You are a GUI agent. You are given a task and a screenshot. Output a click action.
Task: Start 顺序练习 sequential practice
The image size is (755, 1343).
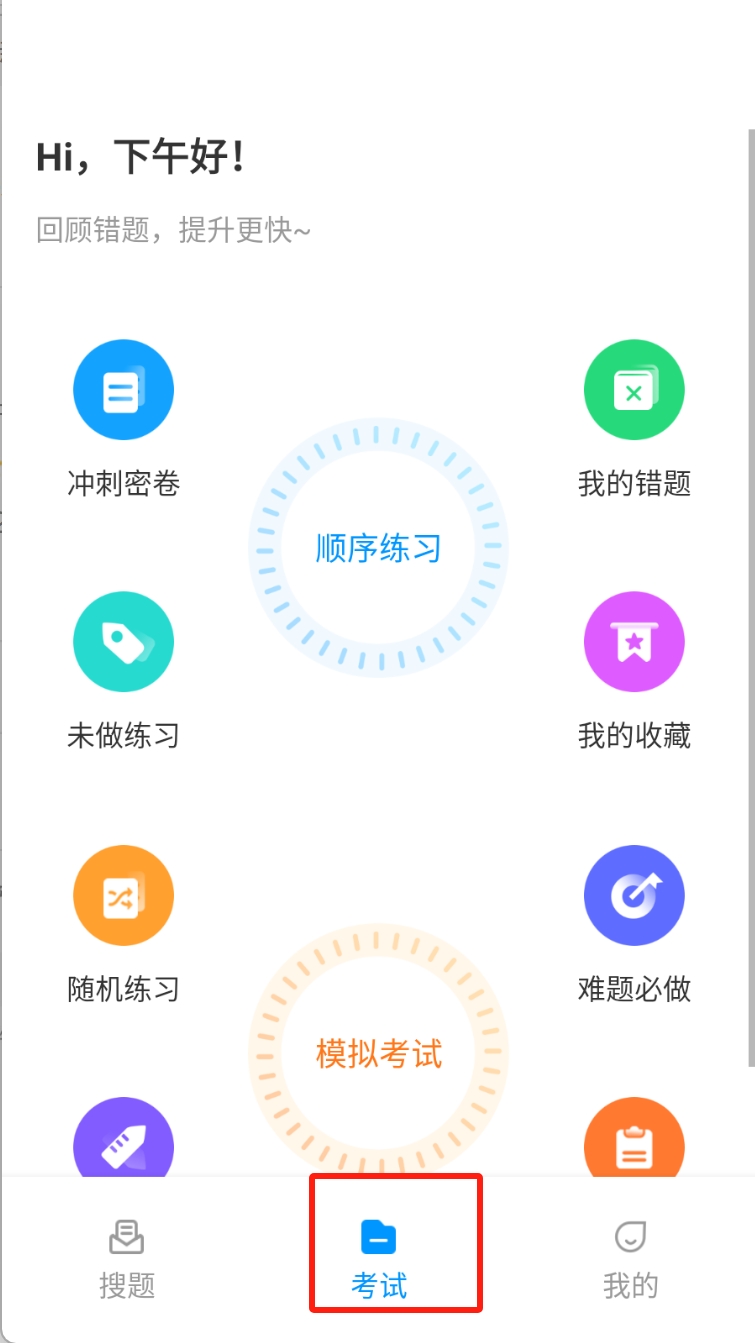[378, 548]
